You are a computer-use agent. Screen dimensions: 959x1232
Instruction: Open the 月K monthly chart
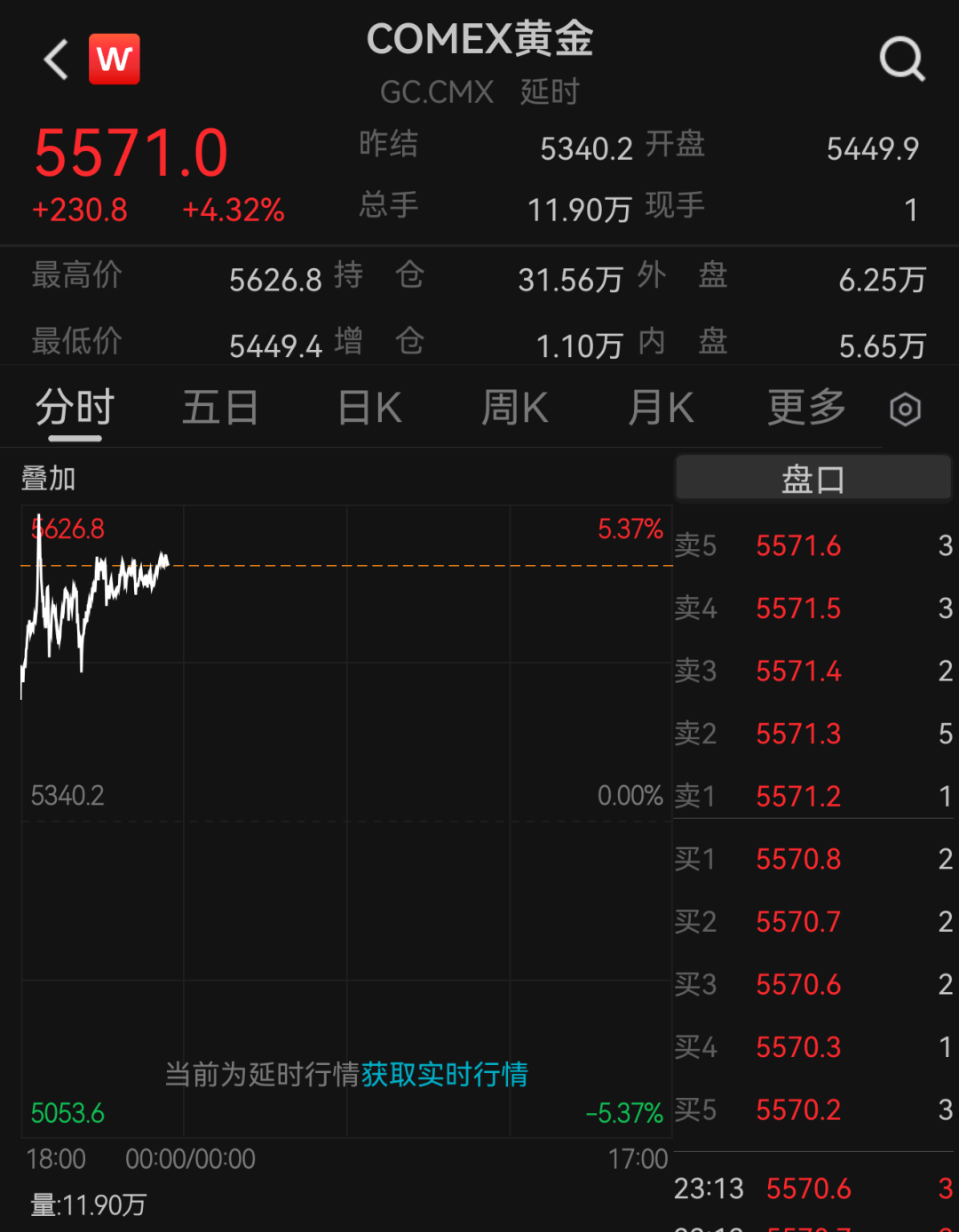[x=660, y=409]
